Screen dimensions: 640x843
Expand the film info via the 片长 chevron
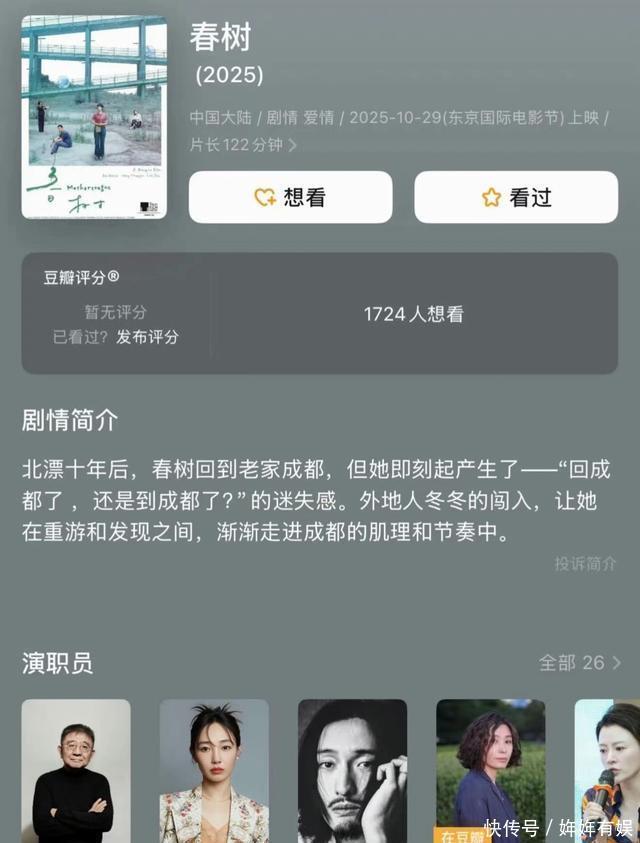[x=293, y=146]
